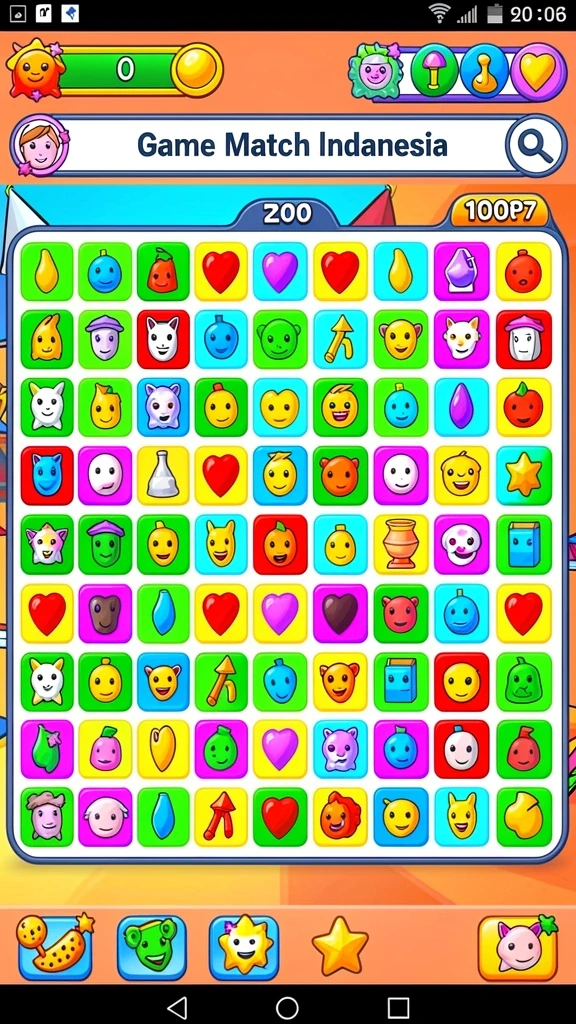
Task: Select the mushroom booster in the top bar
Action: pyautogui.click(x=434, y=70)
